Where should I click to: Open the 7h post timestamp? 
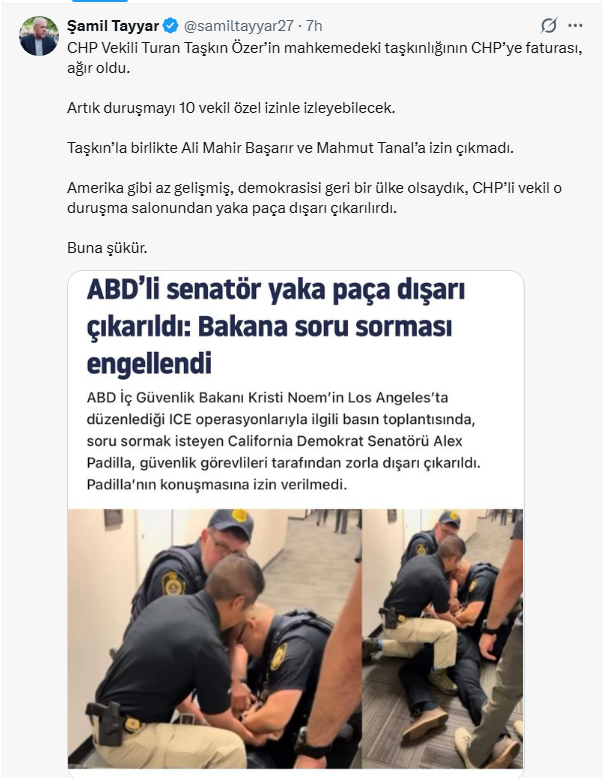click(x=315, y=24)
